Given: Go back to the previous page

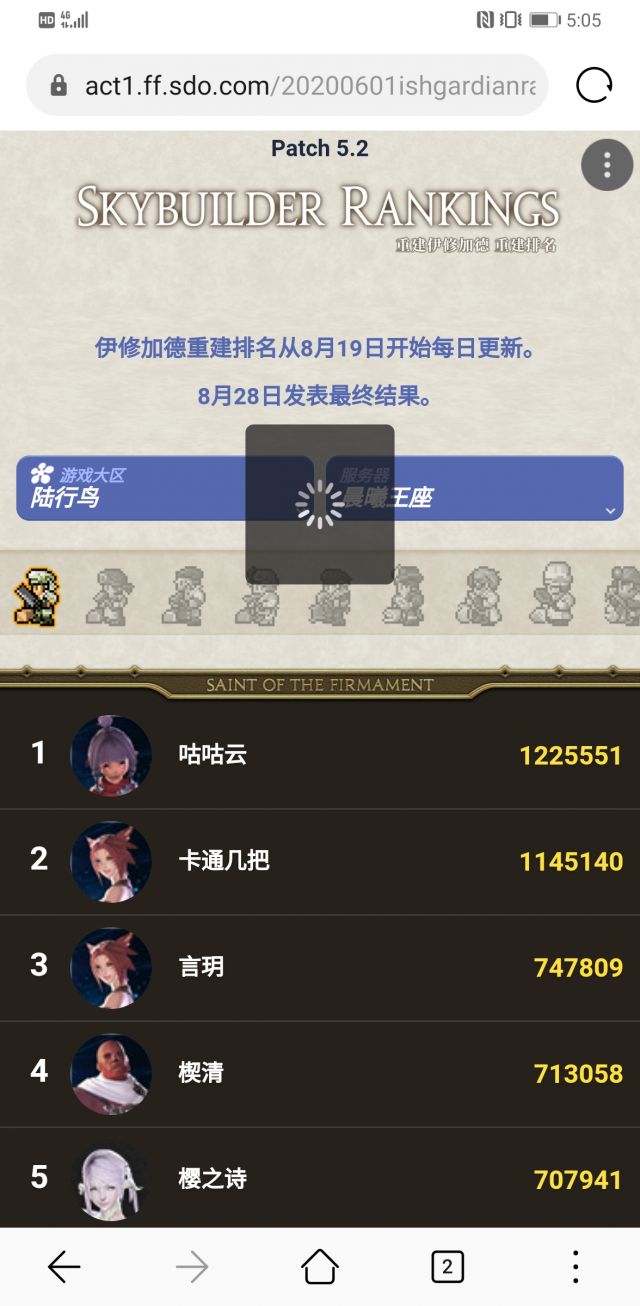Looking at the screenshot, I should click(64, 1267).
